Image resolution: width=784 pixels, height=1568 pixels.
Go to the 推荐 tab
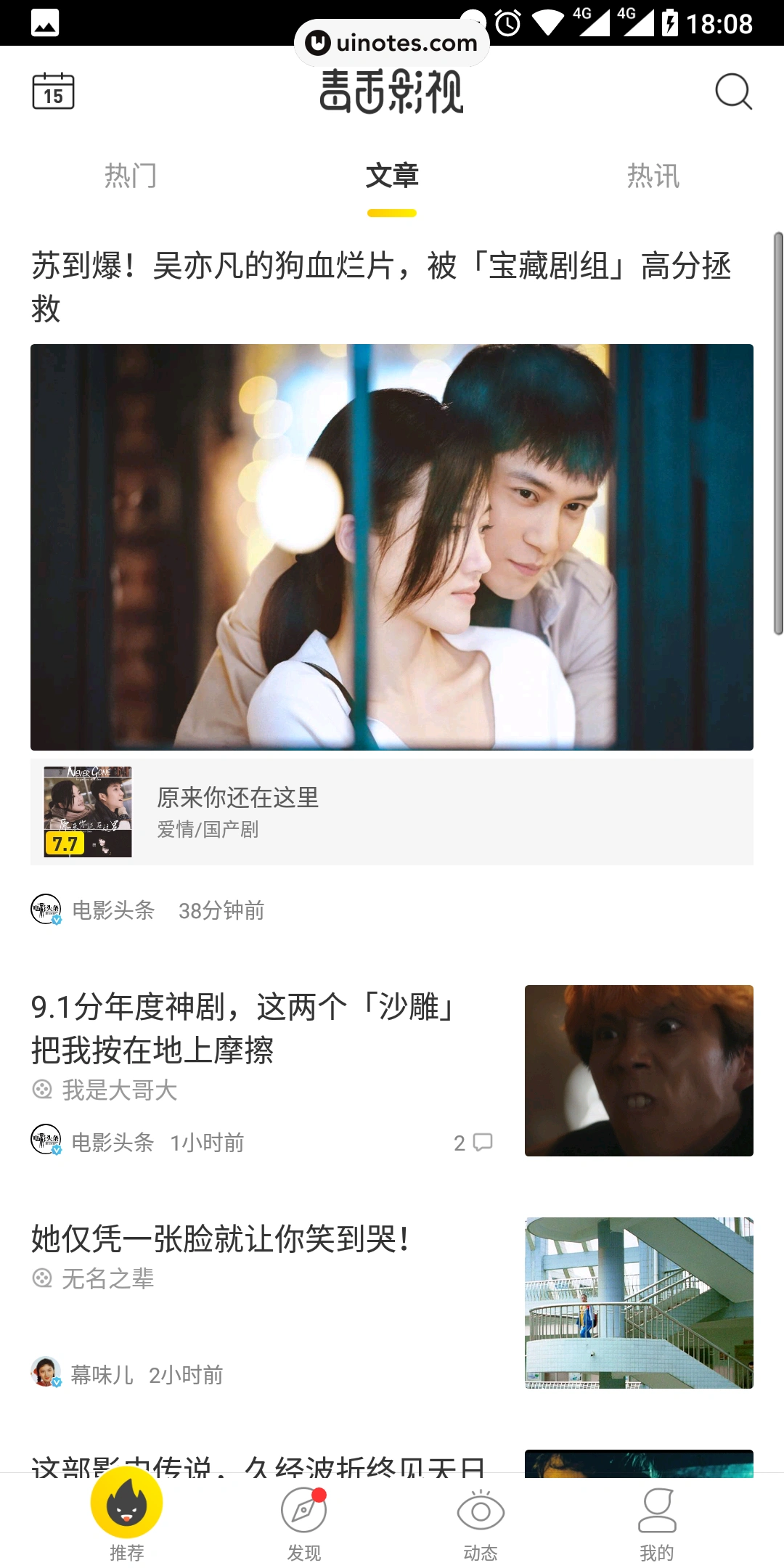tap(126, 1514)
